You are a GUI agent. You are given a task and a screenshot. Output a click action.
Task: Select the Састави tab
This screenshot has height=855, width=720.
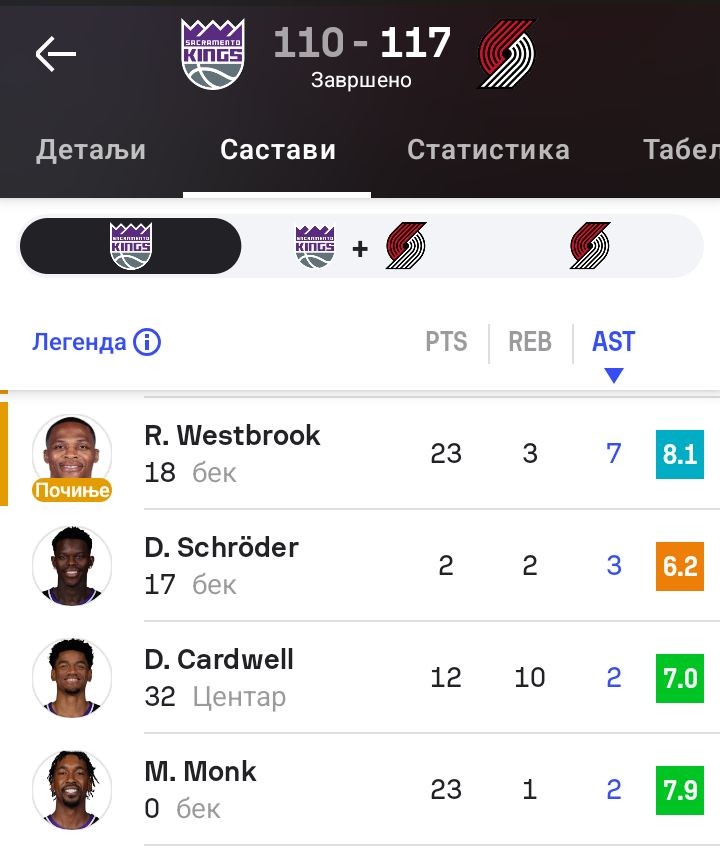coord(278,150)
